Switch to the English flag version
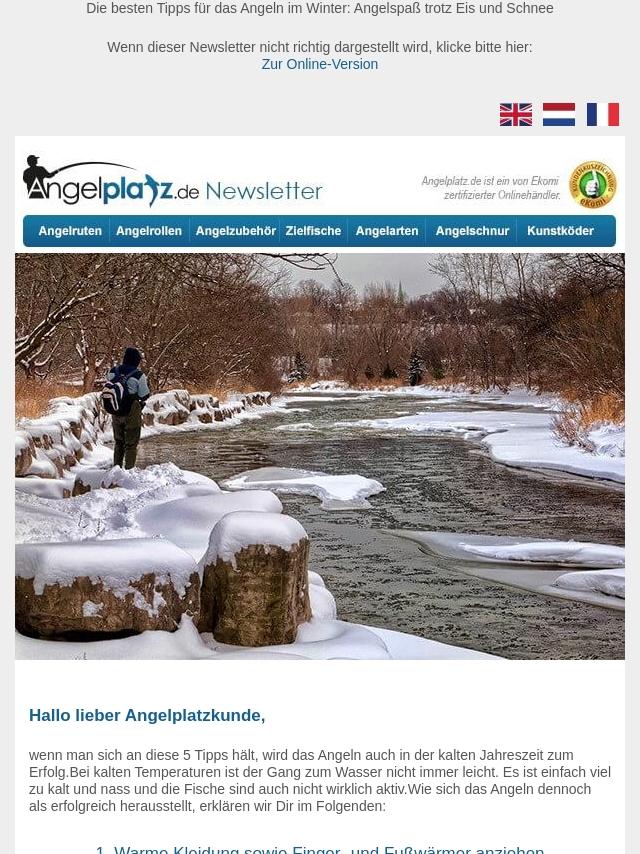 click(516, 115)
